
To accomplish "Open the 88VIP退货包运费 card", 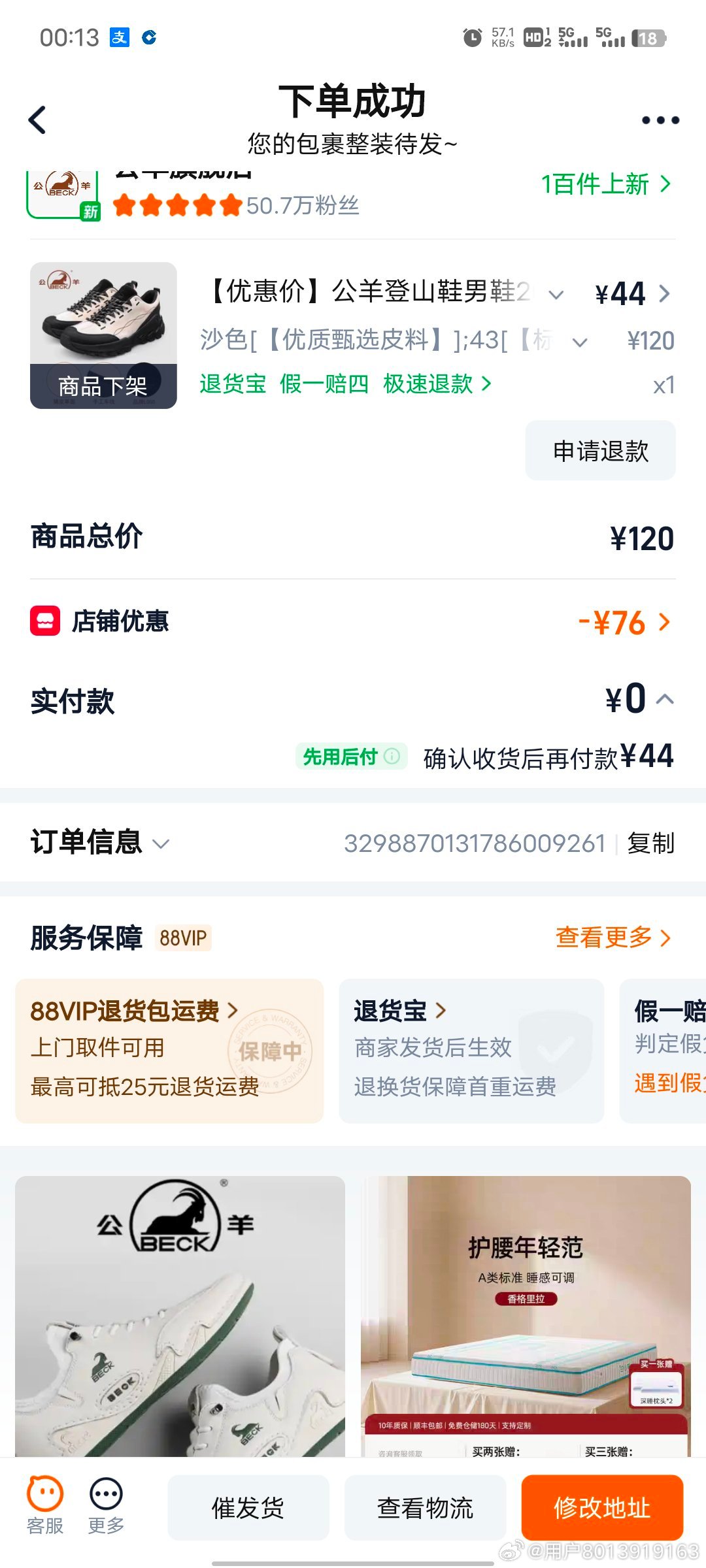I will [x=169, y=1050].
